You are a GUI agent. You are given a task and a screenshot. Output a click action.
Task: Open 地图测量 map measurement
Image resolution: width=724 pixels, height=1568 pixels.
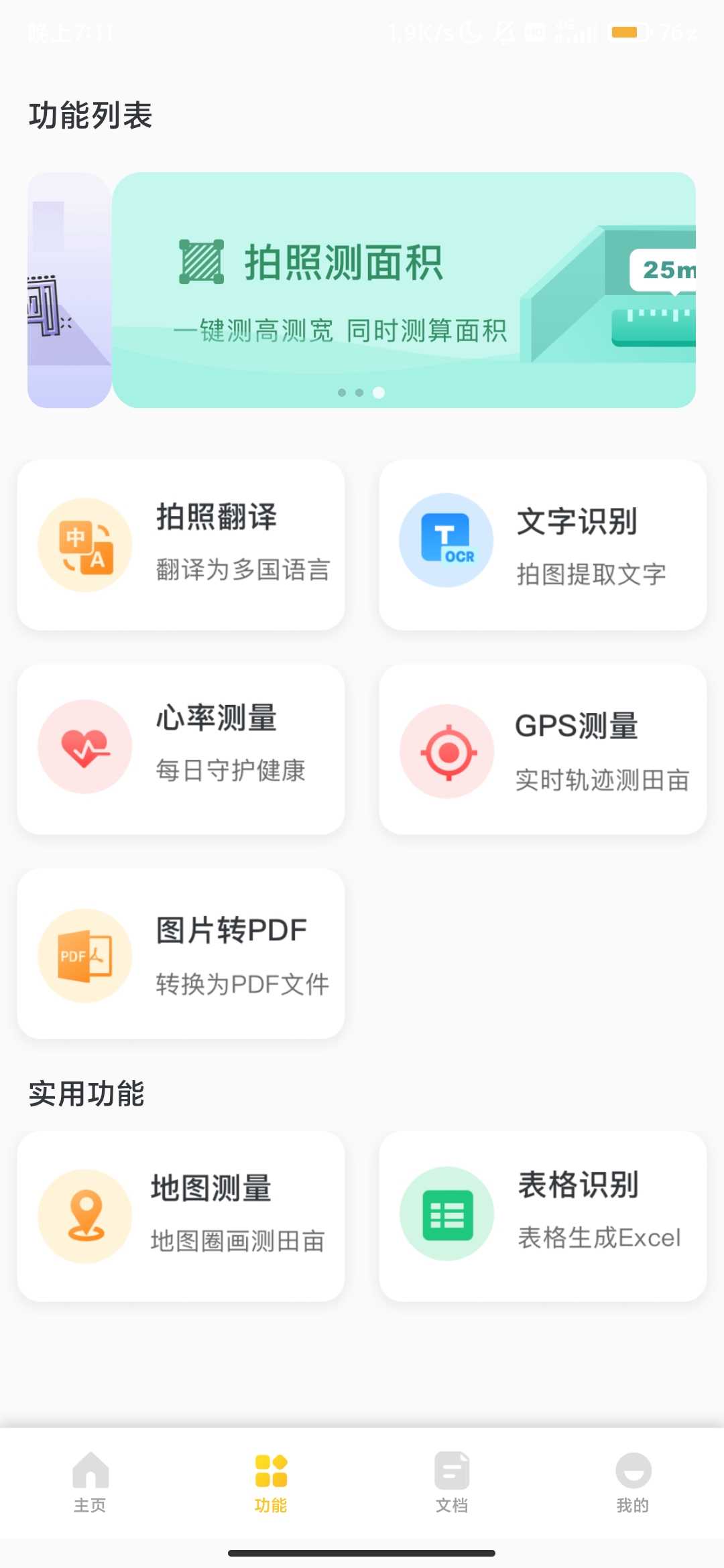pos(181,1216)
